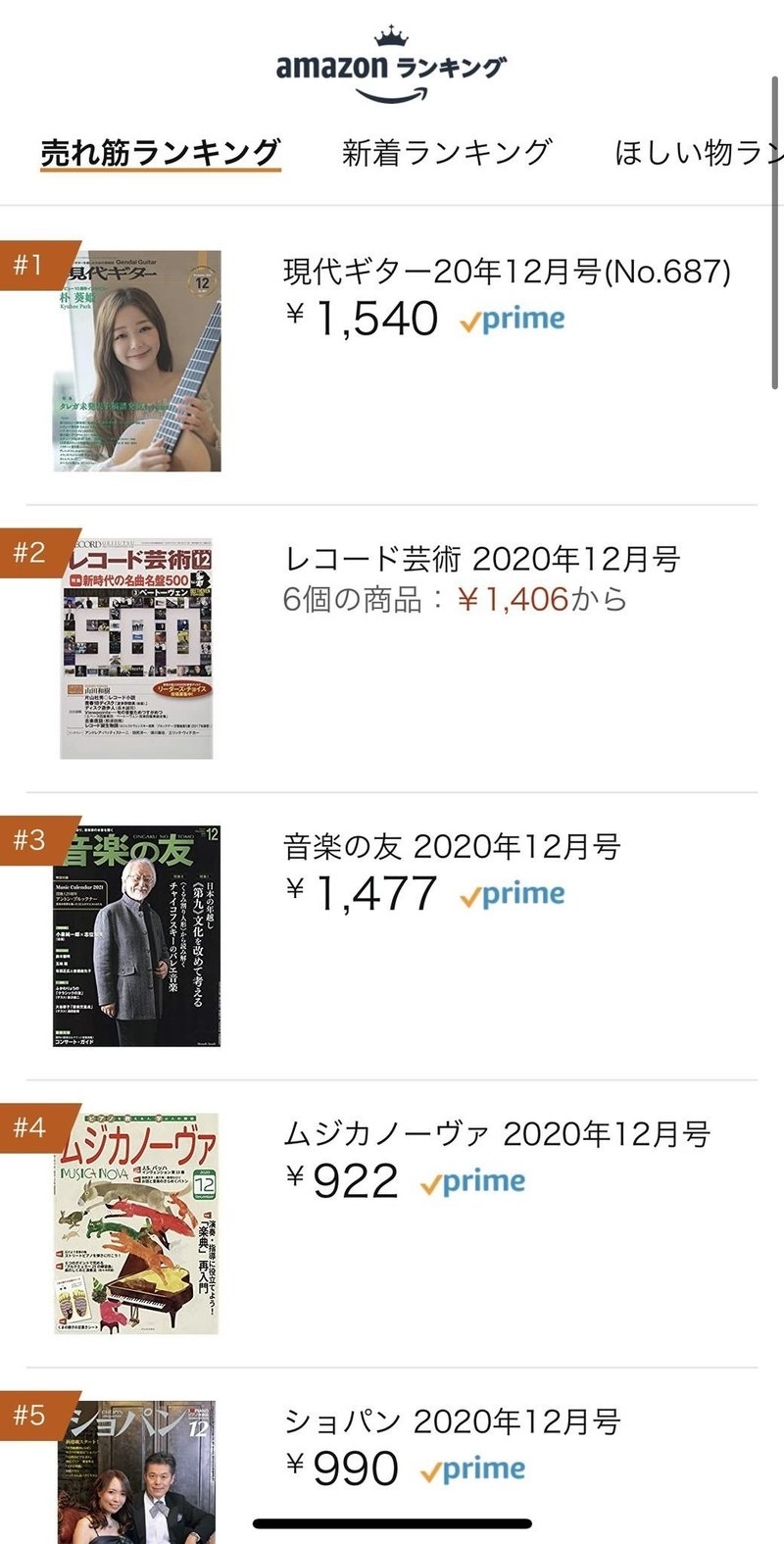View the ショパン magazine cover

(x=136, y=1461)
